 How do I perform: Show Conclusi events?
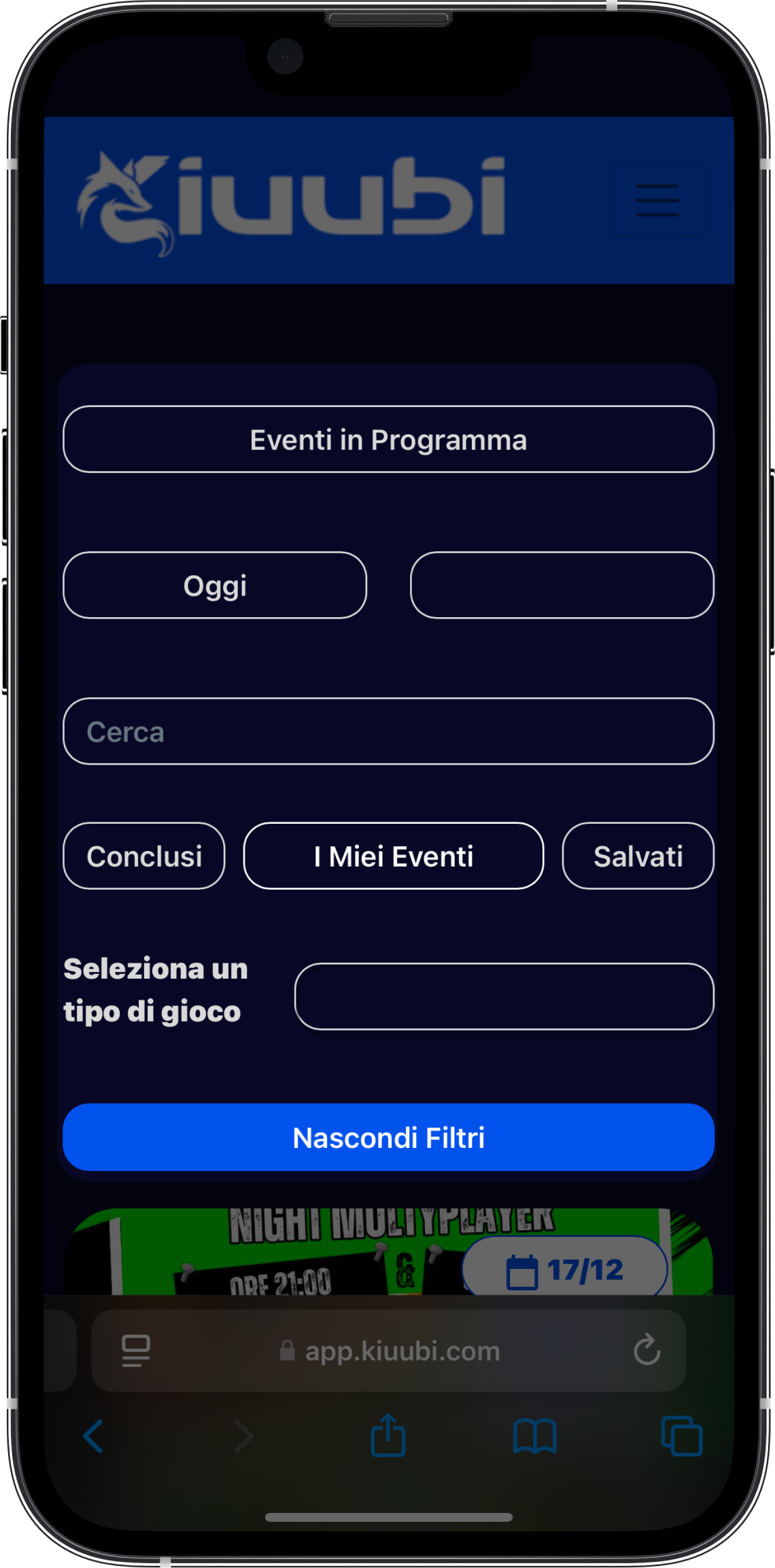click(144, 856)
